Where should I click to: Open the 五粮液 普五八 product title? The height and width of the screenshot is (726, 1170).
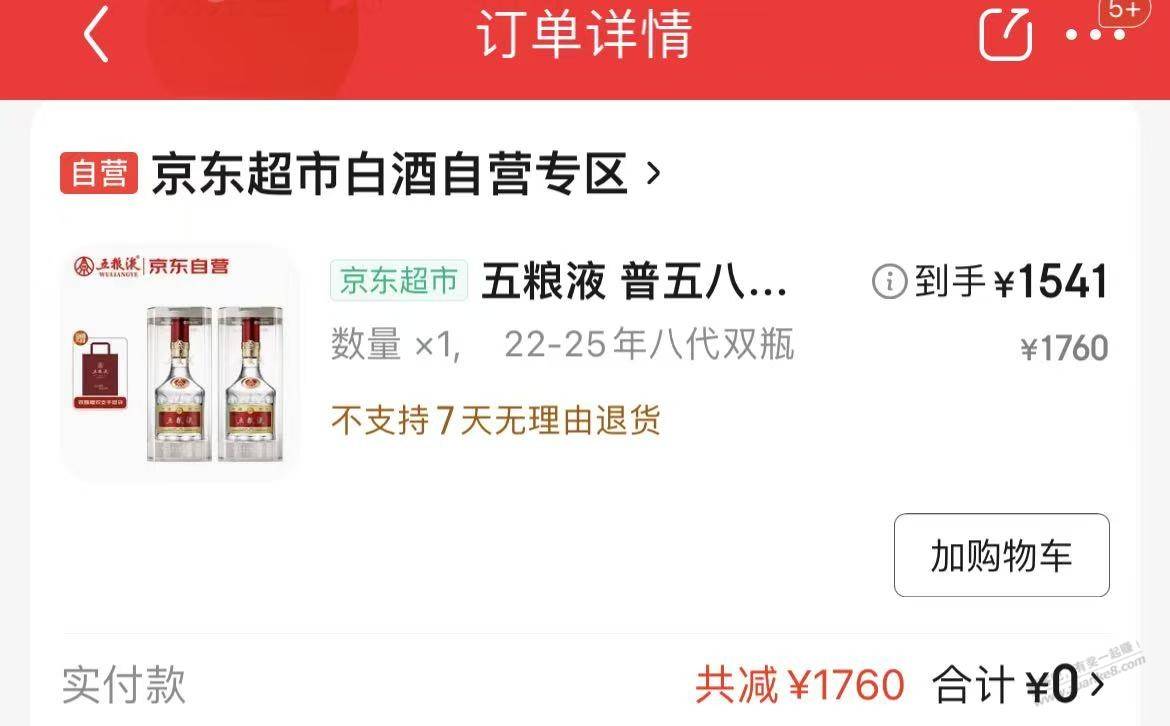tap(634, 282)
